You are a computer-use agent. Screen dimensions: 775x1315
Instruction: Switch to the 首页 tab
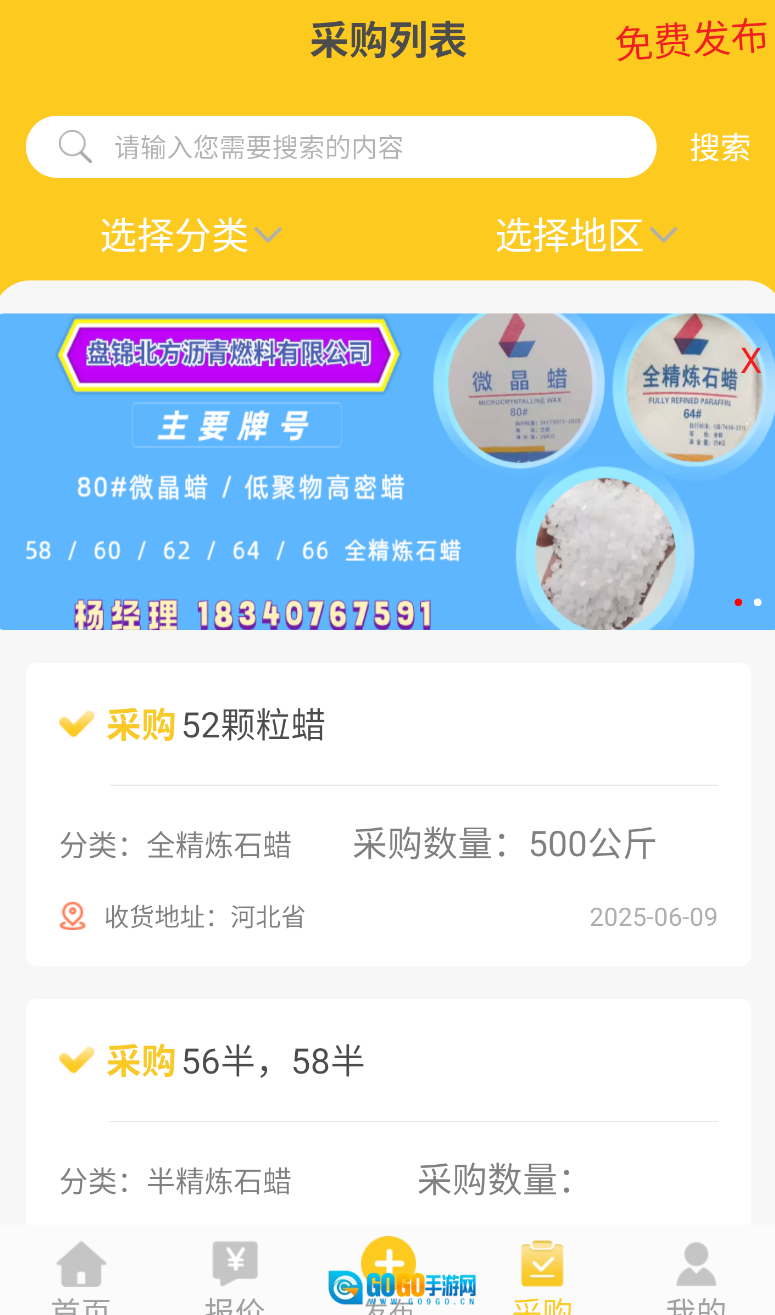(x=81, y=1275)
